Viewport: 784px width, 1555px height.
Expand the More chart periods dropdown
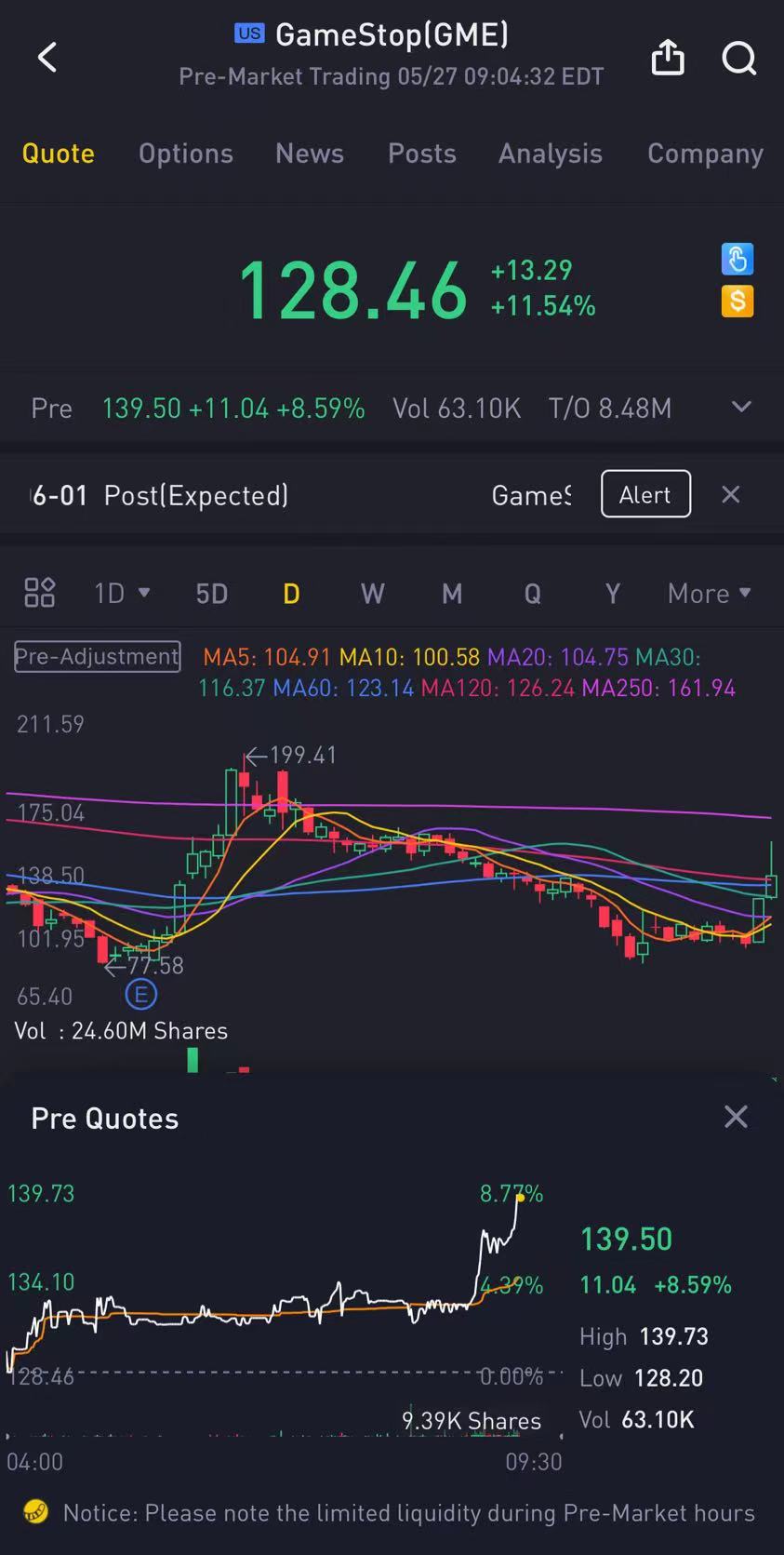[709, 593]
